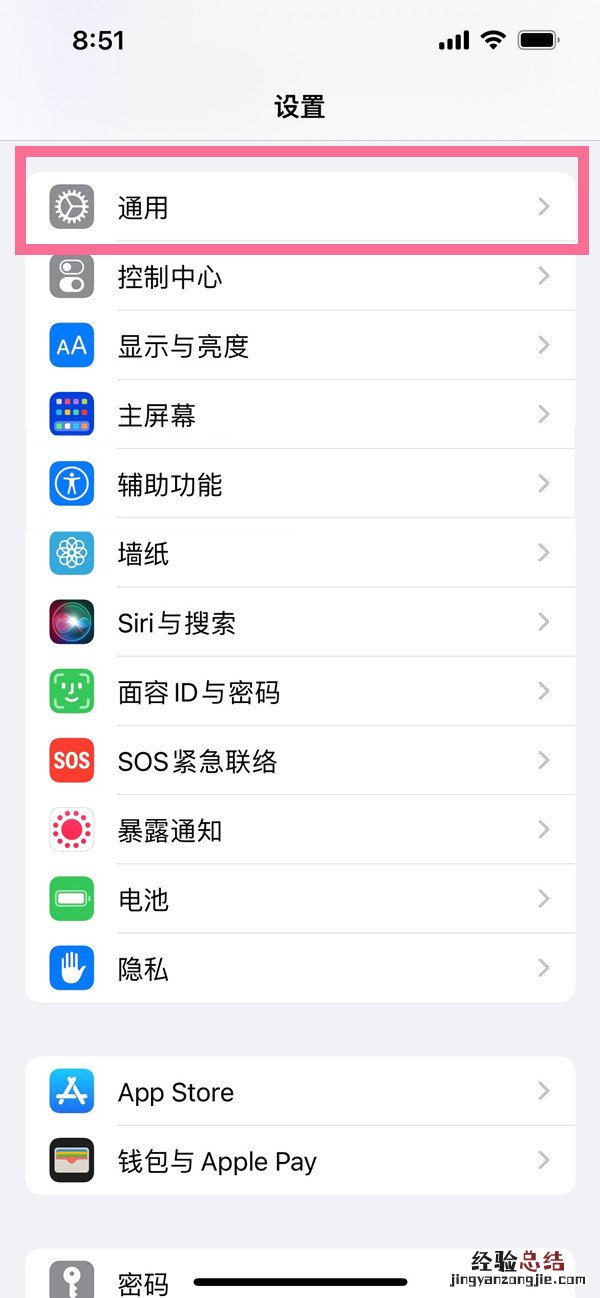Open App Store settings
600x1298 pixels.
click(x=300, y=1092)
